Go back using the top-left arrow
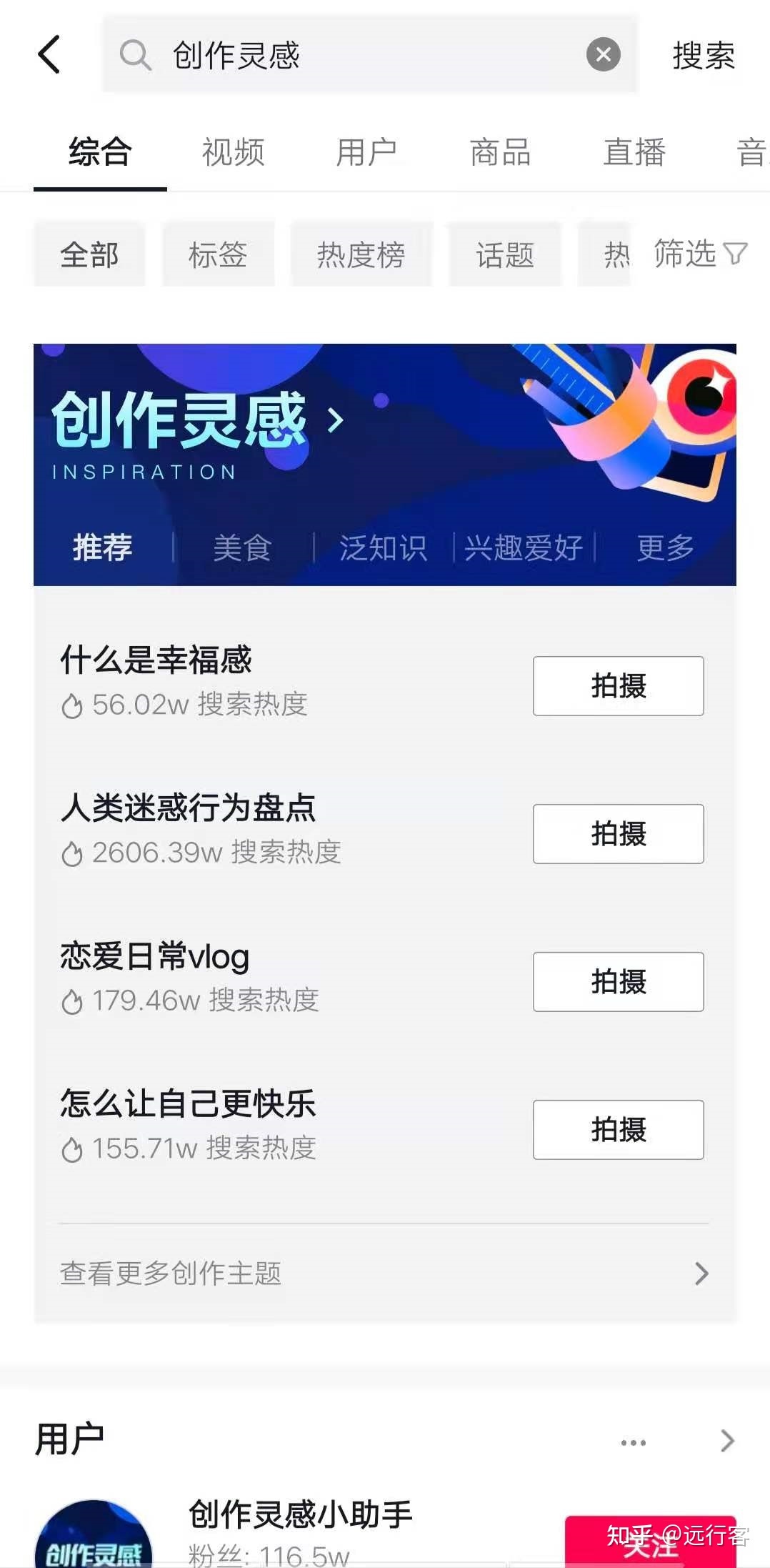 point(49,55)
